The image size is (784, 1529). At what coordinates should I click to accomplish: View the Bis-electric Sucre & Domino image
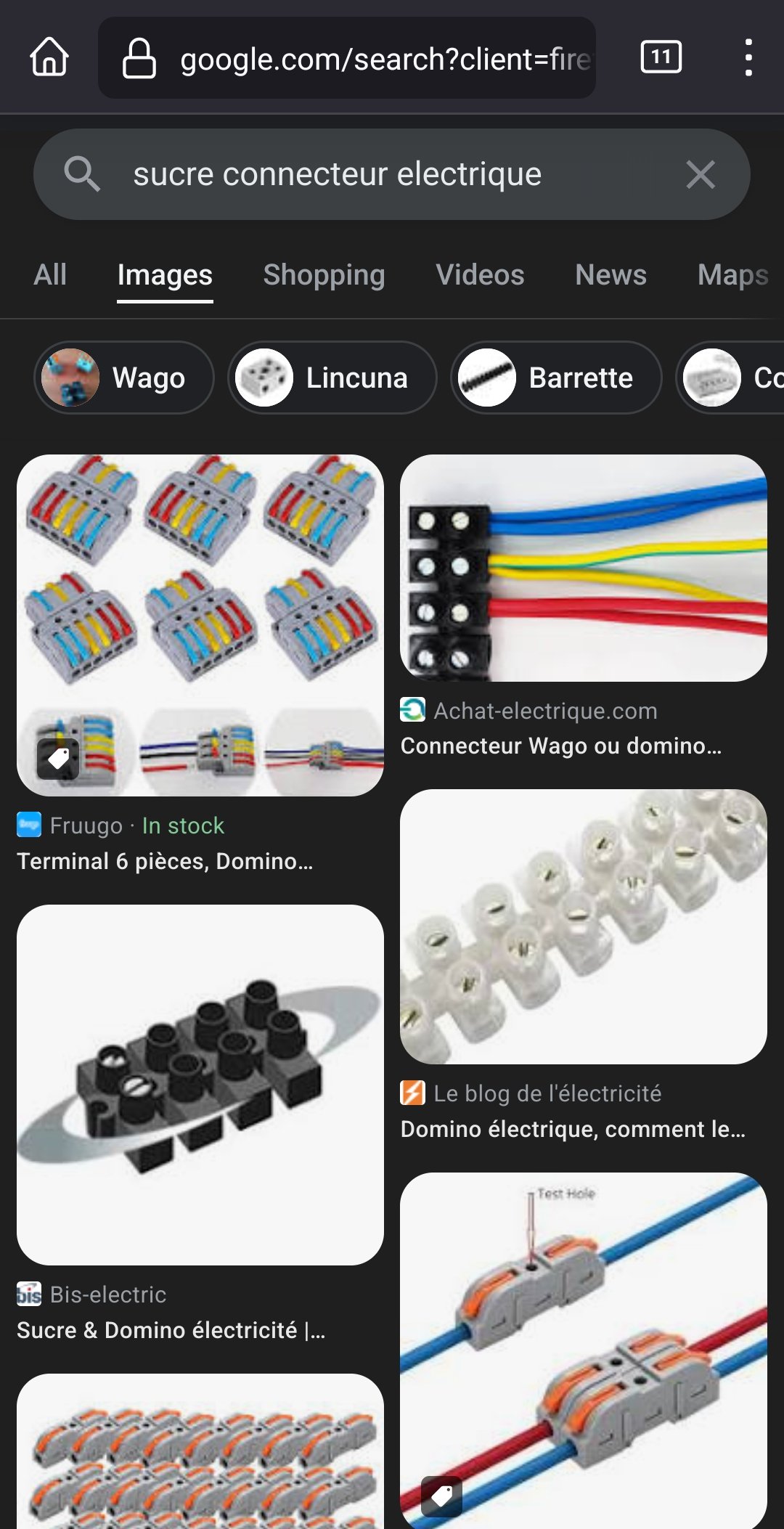pos(200,1085)
